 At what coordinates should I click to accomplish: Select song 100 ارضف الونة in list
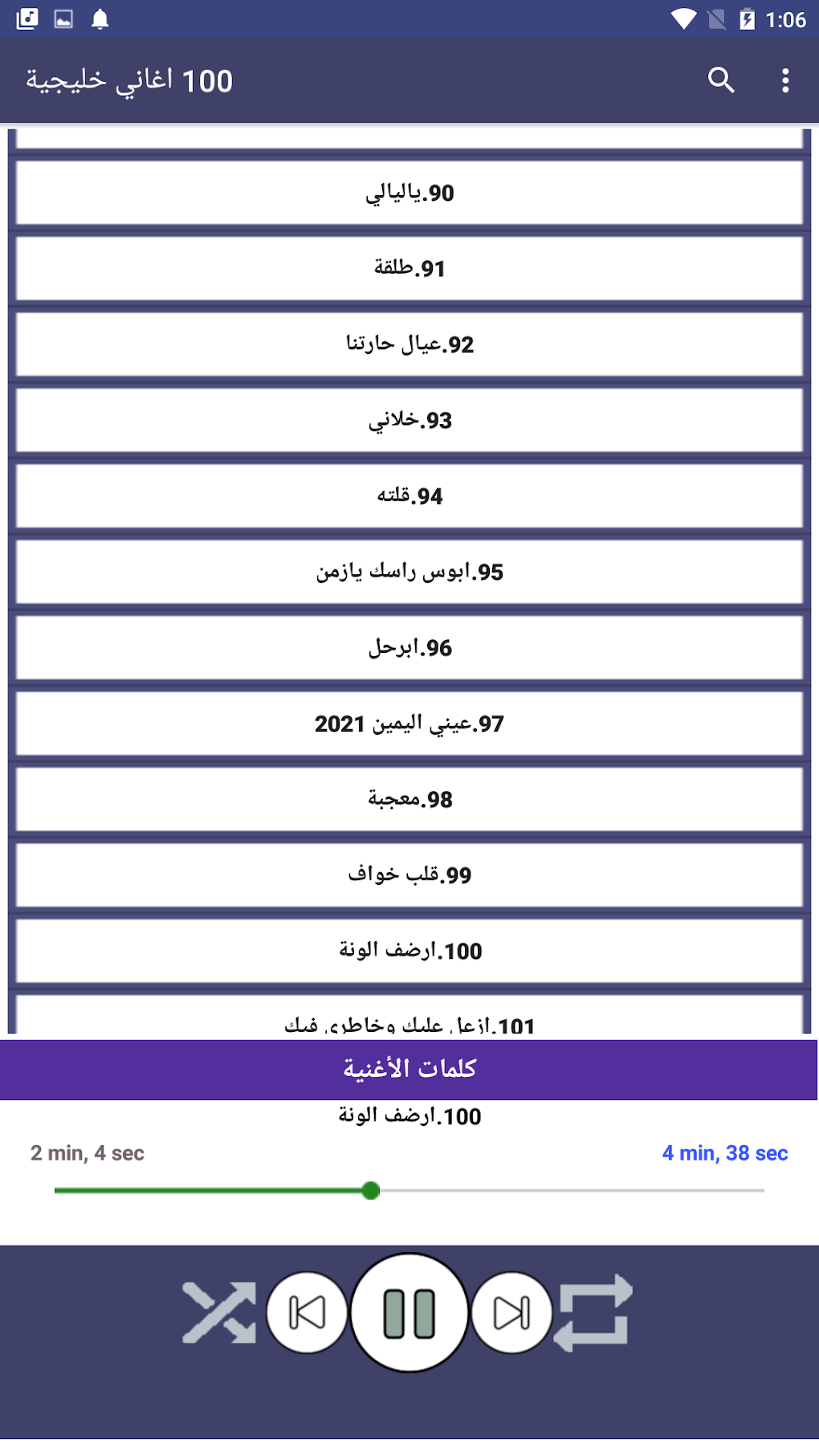409,951
